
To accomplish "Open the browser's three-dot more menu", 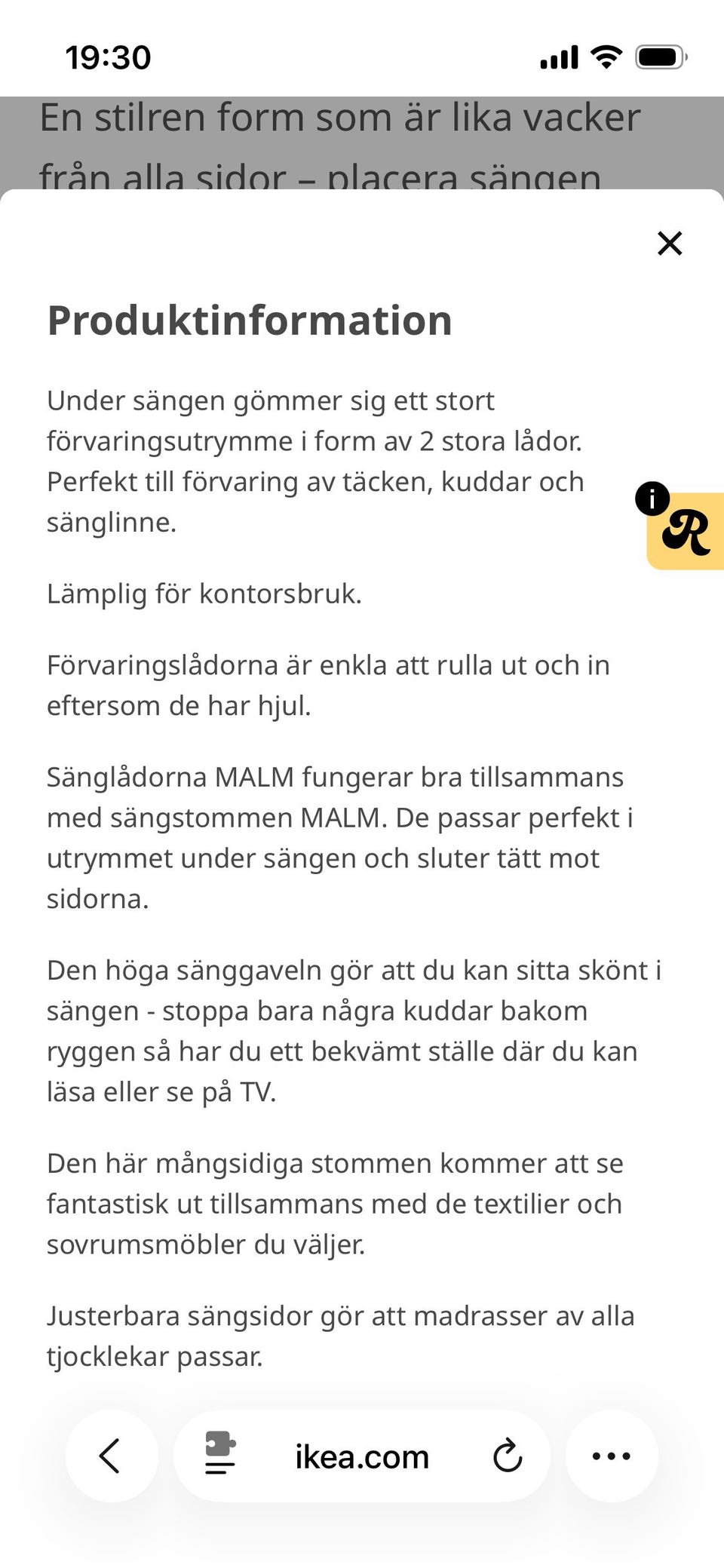I will (612, 1456).
